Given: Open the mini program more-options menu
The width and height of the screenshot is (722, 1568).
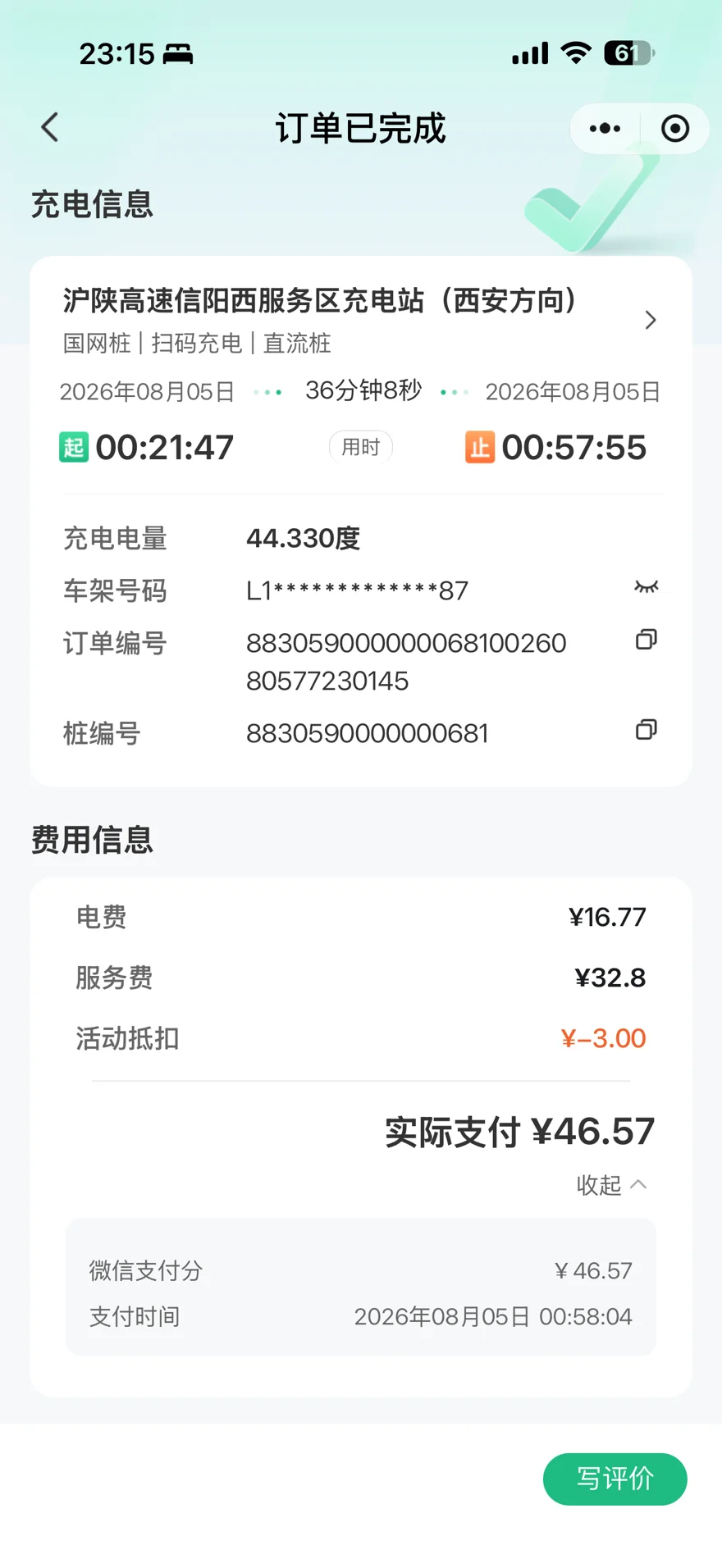Looking at the screenshot, I should [605, 129].
